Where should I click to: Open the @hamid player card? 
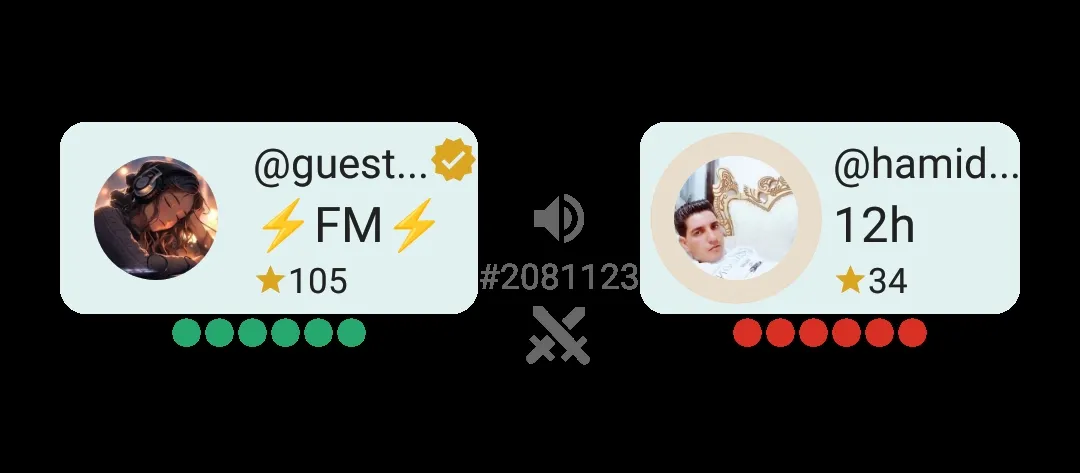point(829,218)
